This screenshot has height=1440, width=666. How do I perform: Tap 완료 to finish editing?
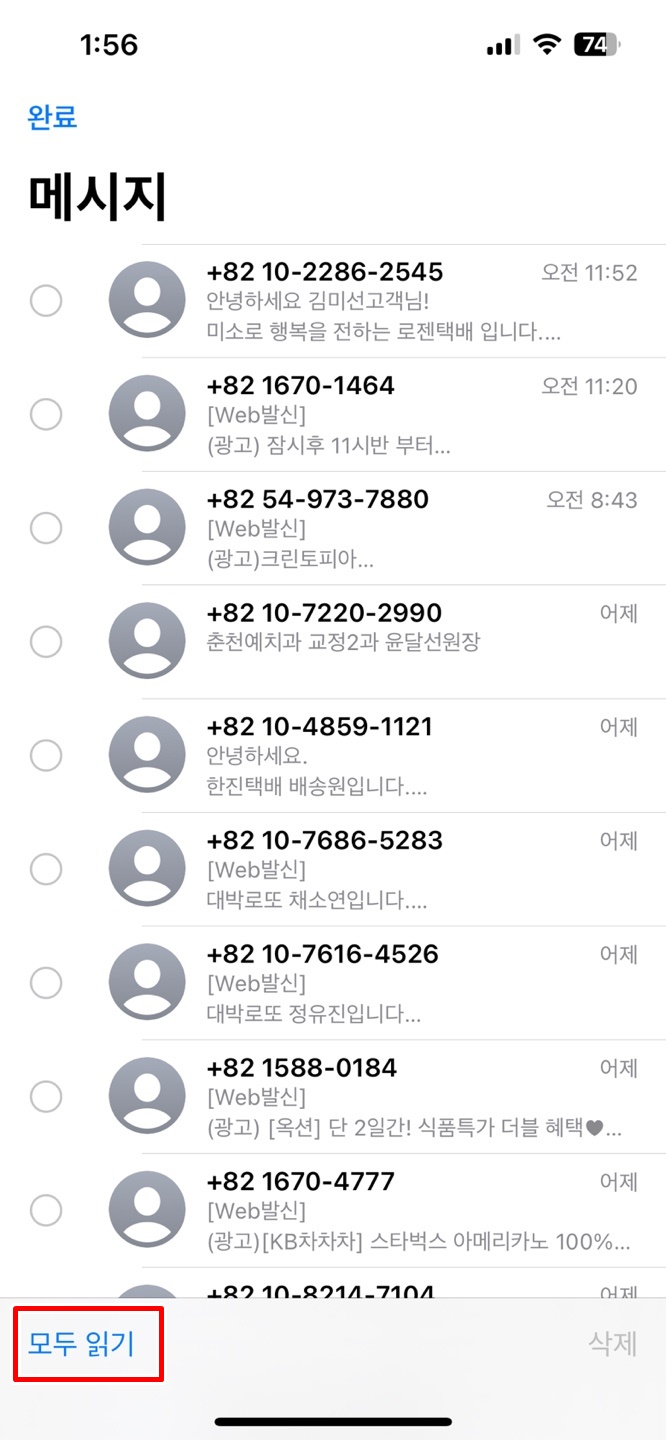(x=52, y=117)
